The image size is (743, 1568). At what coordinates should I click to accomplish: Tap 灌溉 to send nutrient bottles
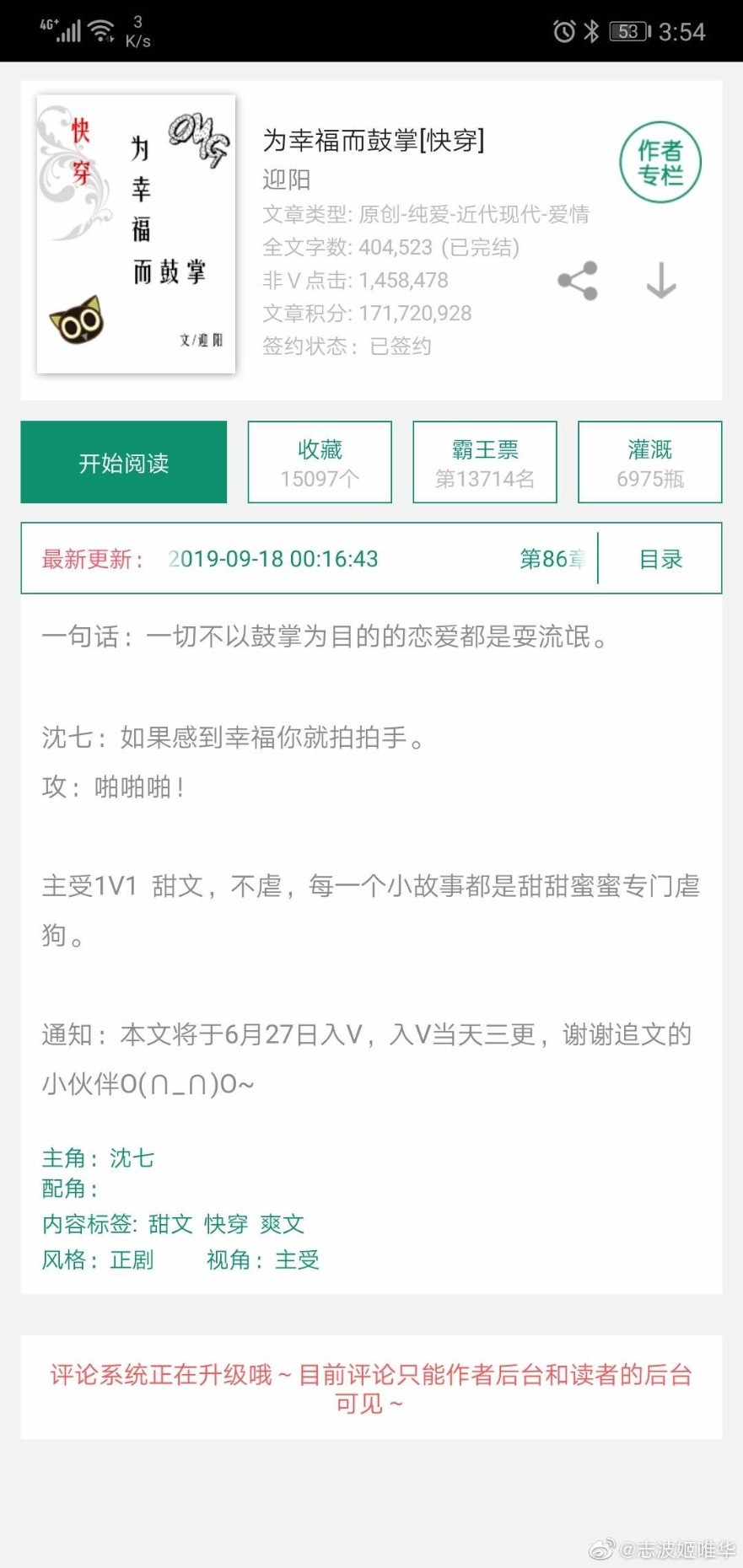click(x=650, y=462)
